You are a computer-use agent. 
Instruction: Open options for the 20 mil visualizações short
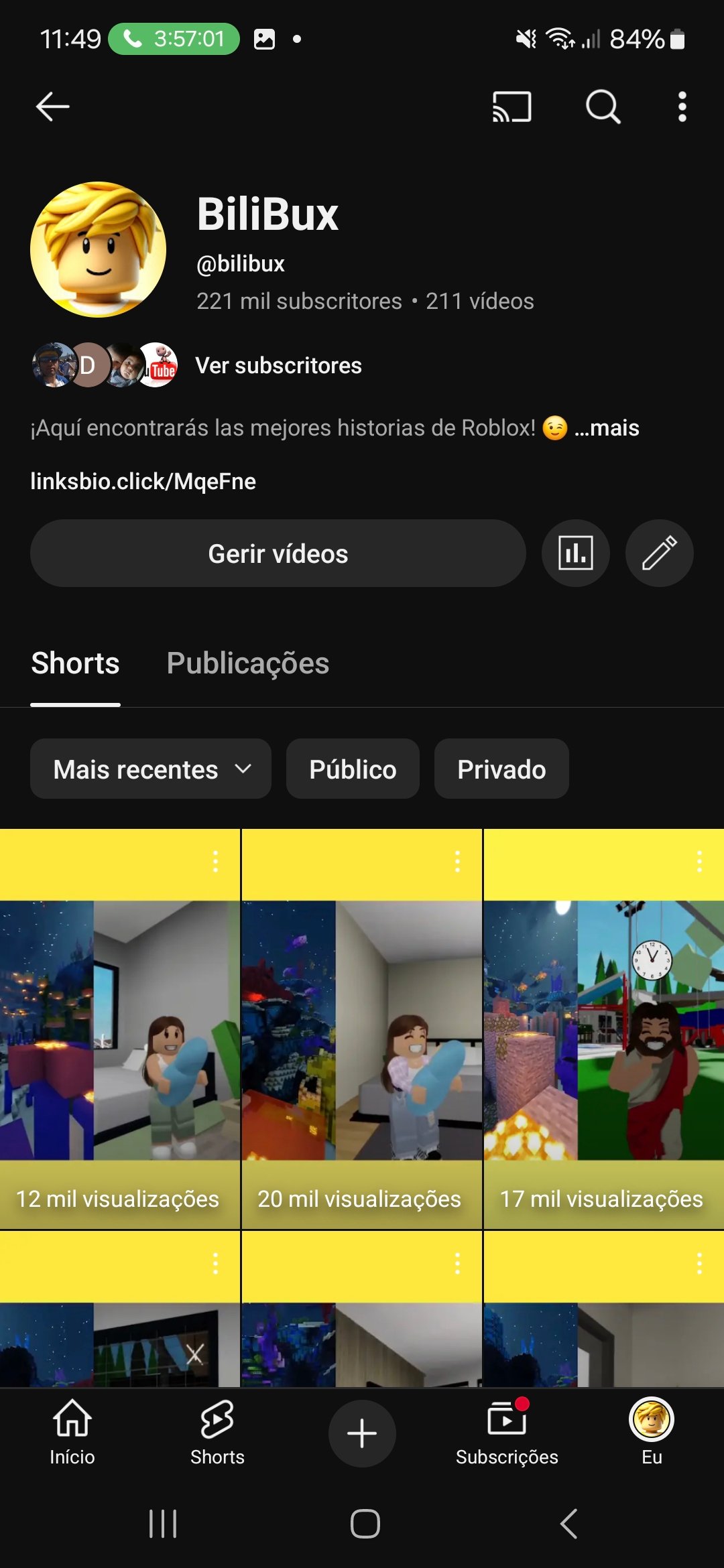point(457,861)
